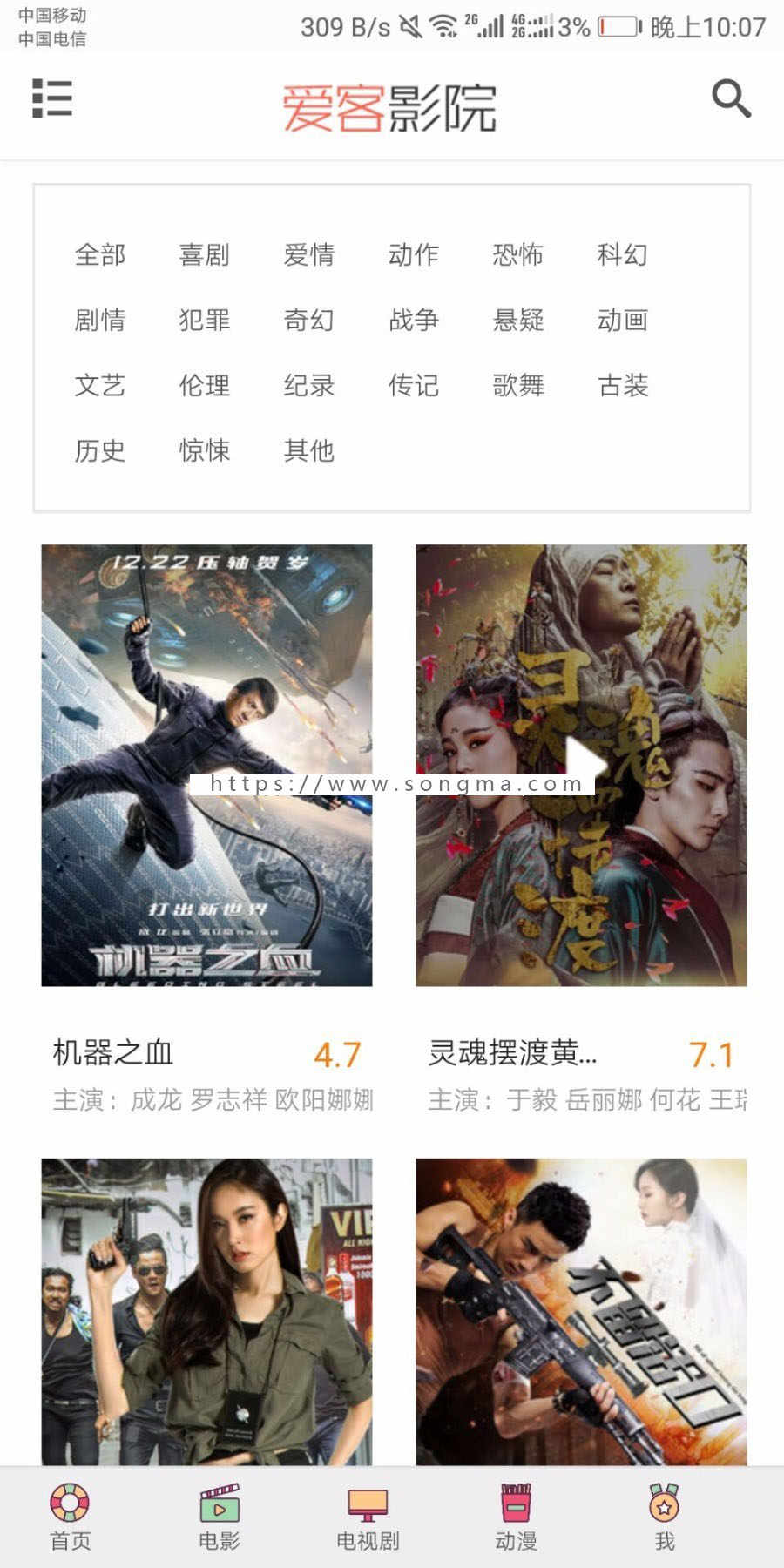Viewport: 784px width, 1568px height.
Task: Open the hamburger list menu
Action: tap(52, 100)
